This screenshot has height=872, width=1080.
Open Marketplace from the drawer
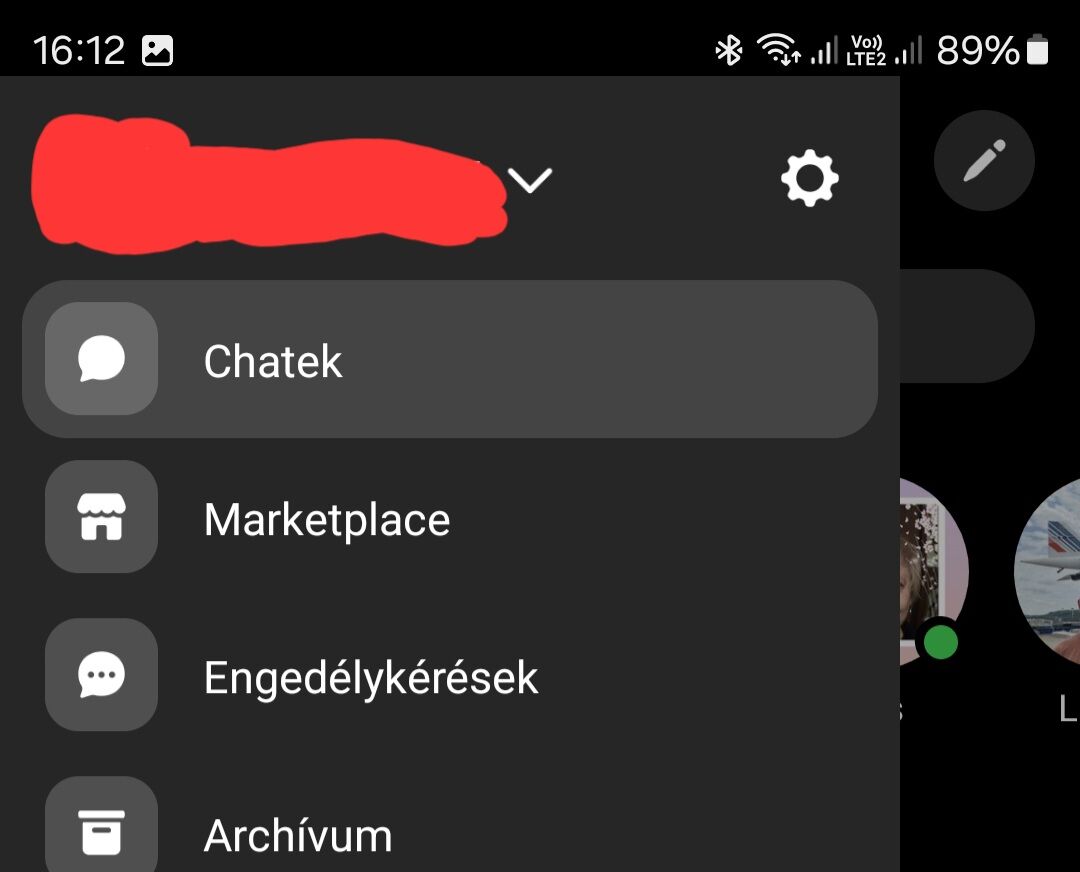coord(327,519)
